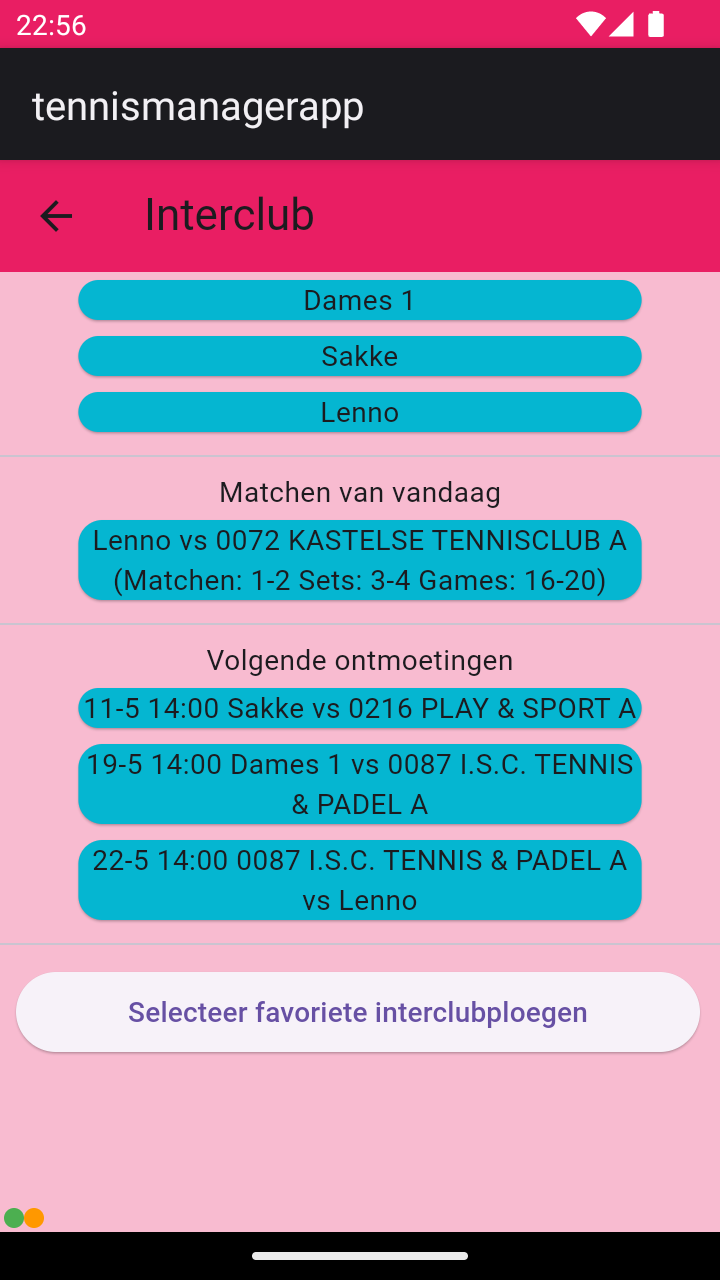Tap the battery icon in status bar

(657, 26)
